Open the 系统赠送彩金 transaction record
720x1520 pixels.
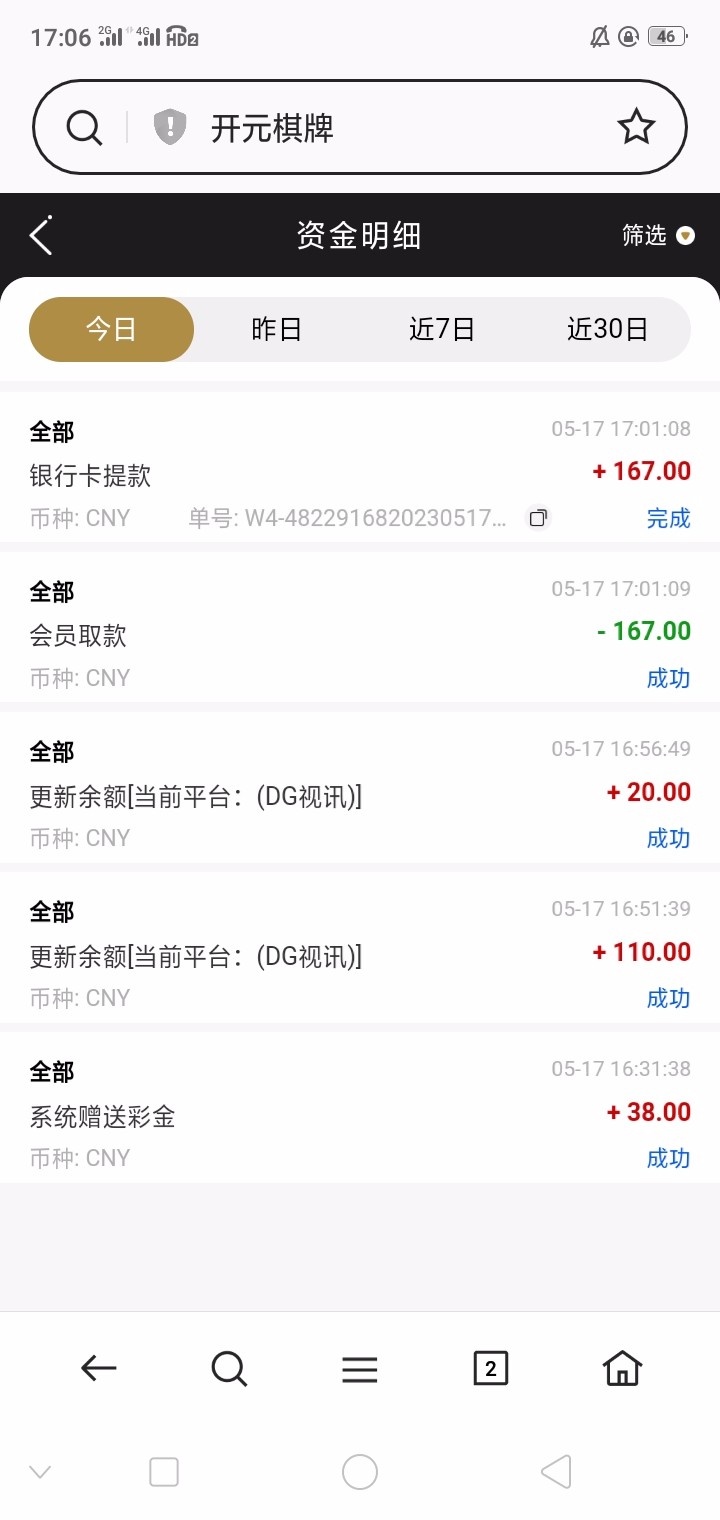[360, 1112]
